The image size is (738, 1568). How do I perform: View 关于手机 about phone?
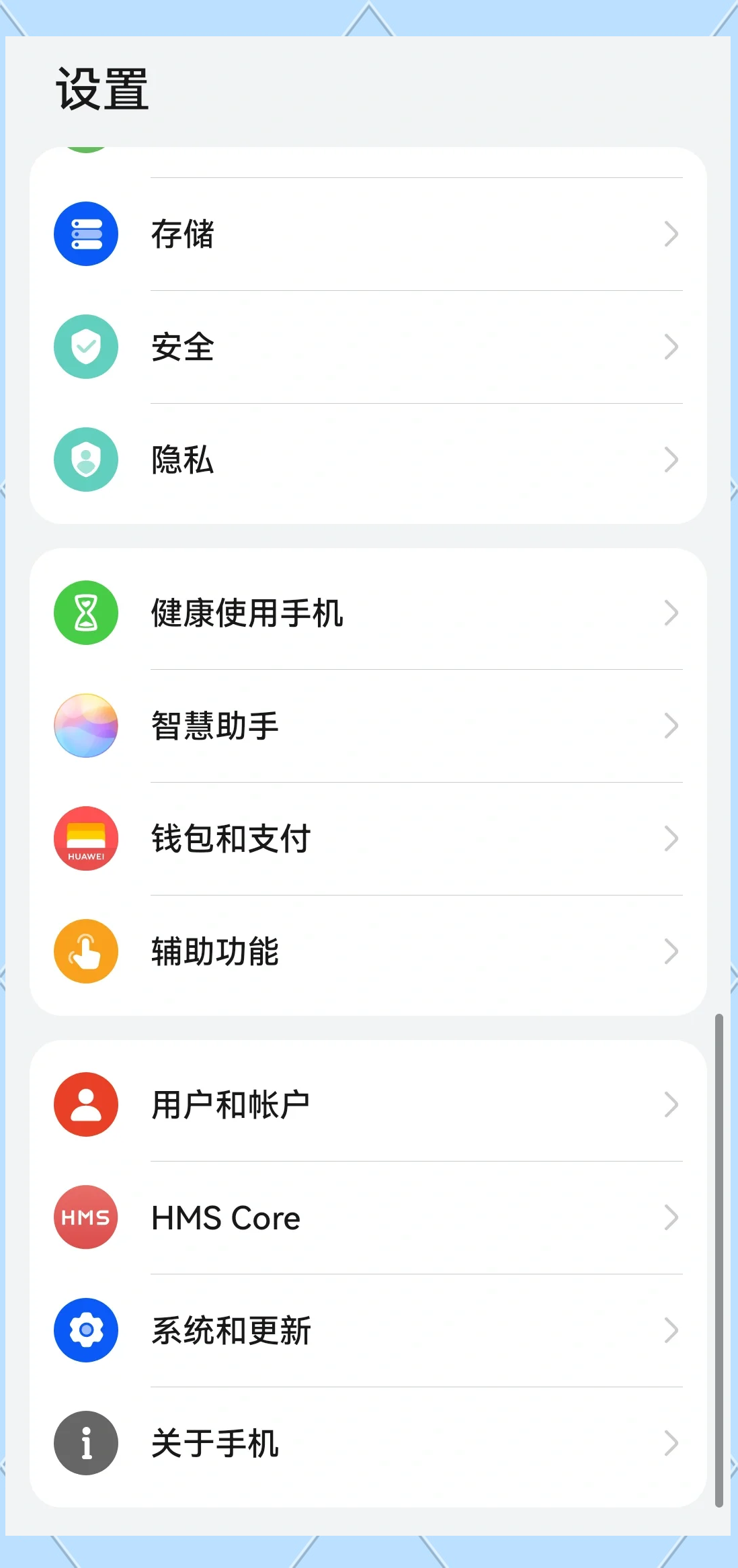[x=367, y=1443]
